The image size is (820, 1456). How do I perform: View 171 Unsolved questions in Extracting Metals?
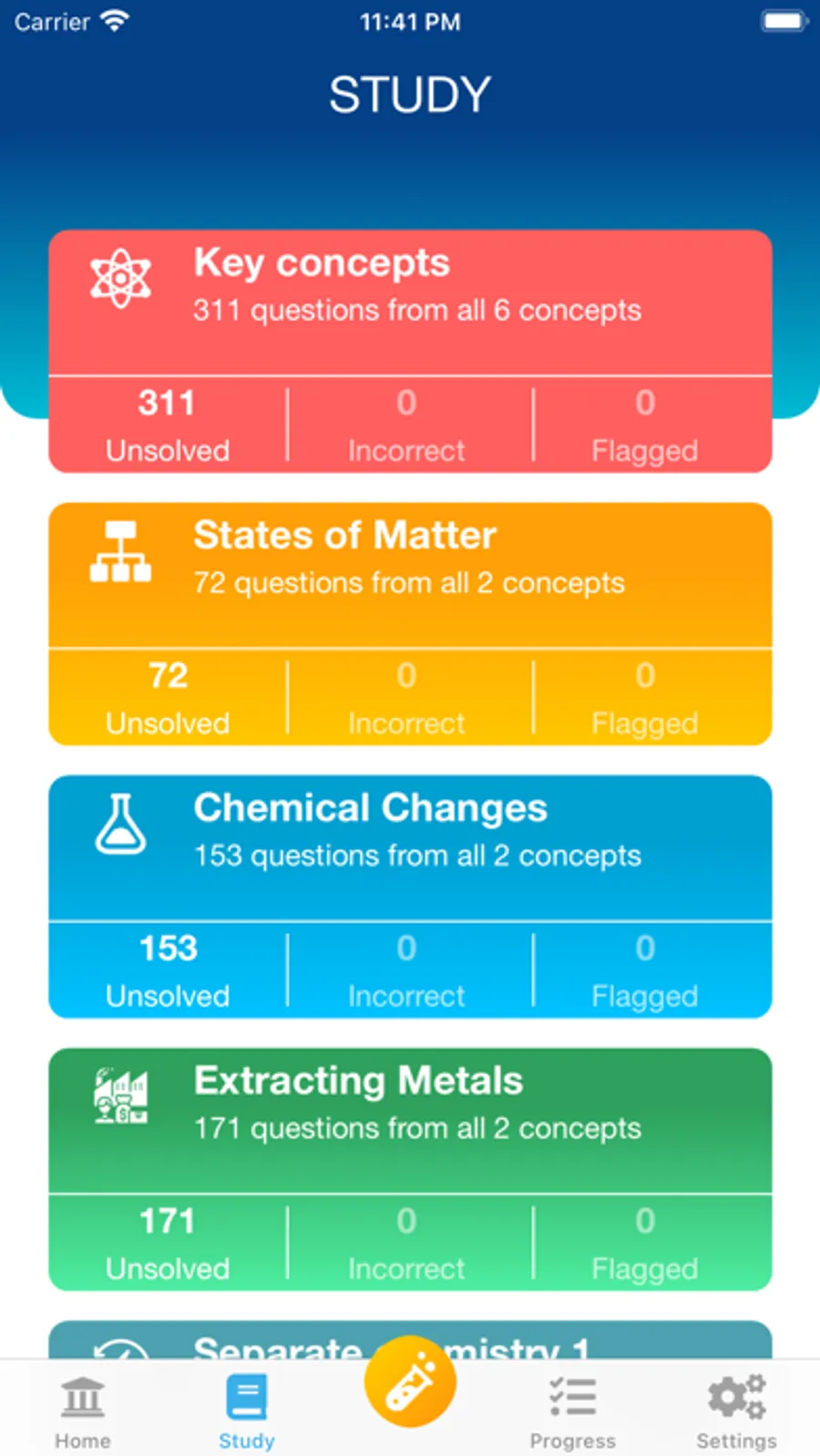tap(168, 1242)
